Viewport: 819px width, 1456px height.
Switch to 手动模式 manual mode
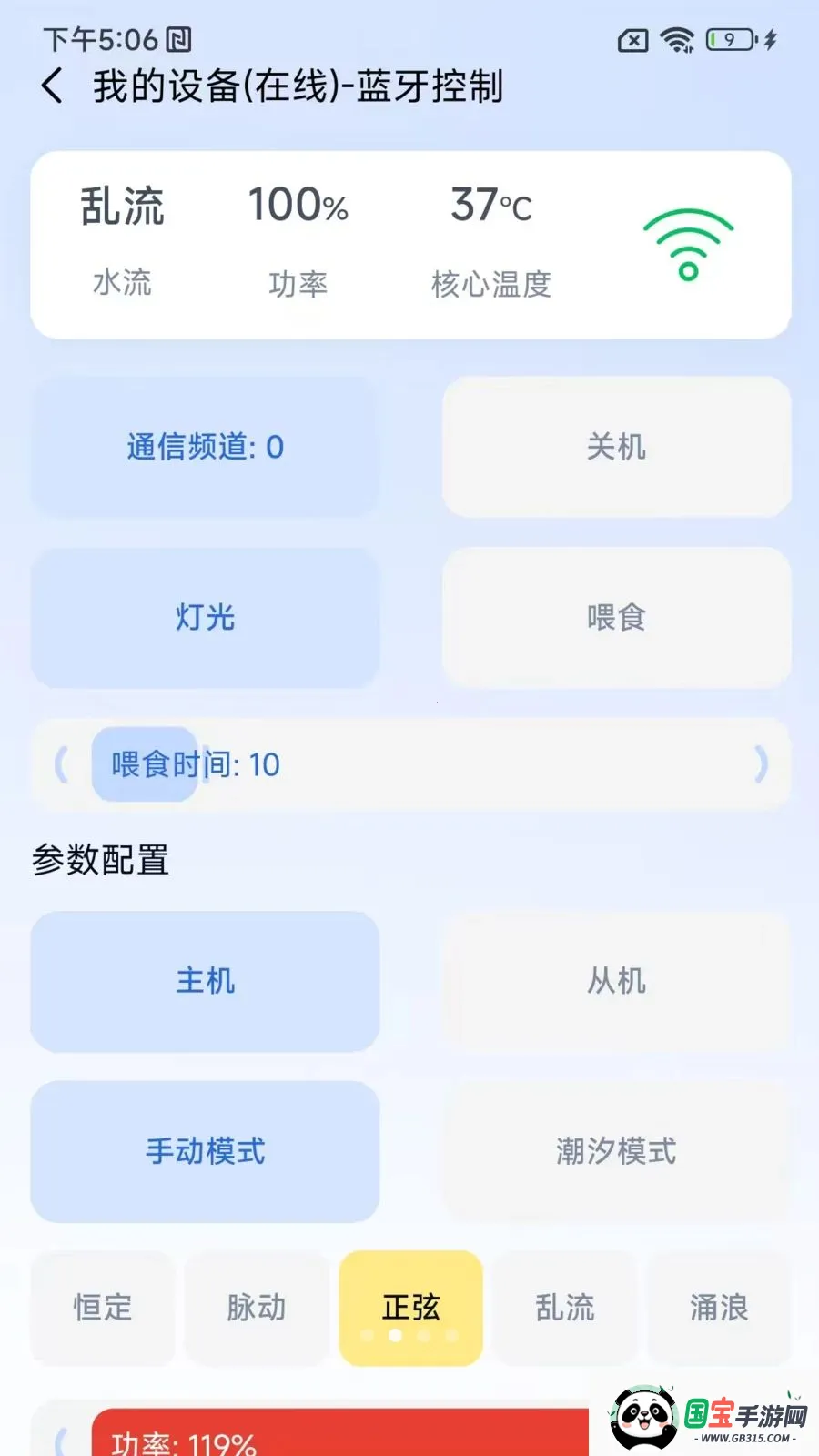pyautogui.click(x=205, y=1151)
